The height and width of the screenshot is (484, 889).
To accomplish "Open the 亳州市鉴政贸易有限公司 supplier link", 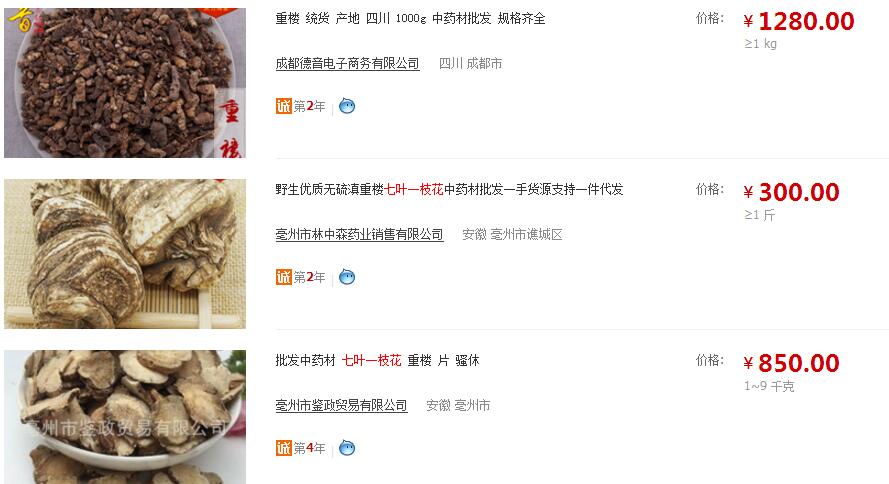I will [x=341, y=406].
